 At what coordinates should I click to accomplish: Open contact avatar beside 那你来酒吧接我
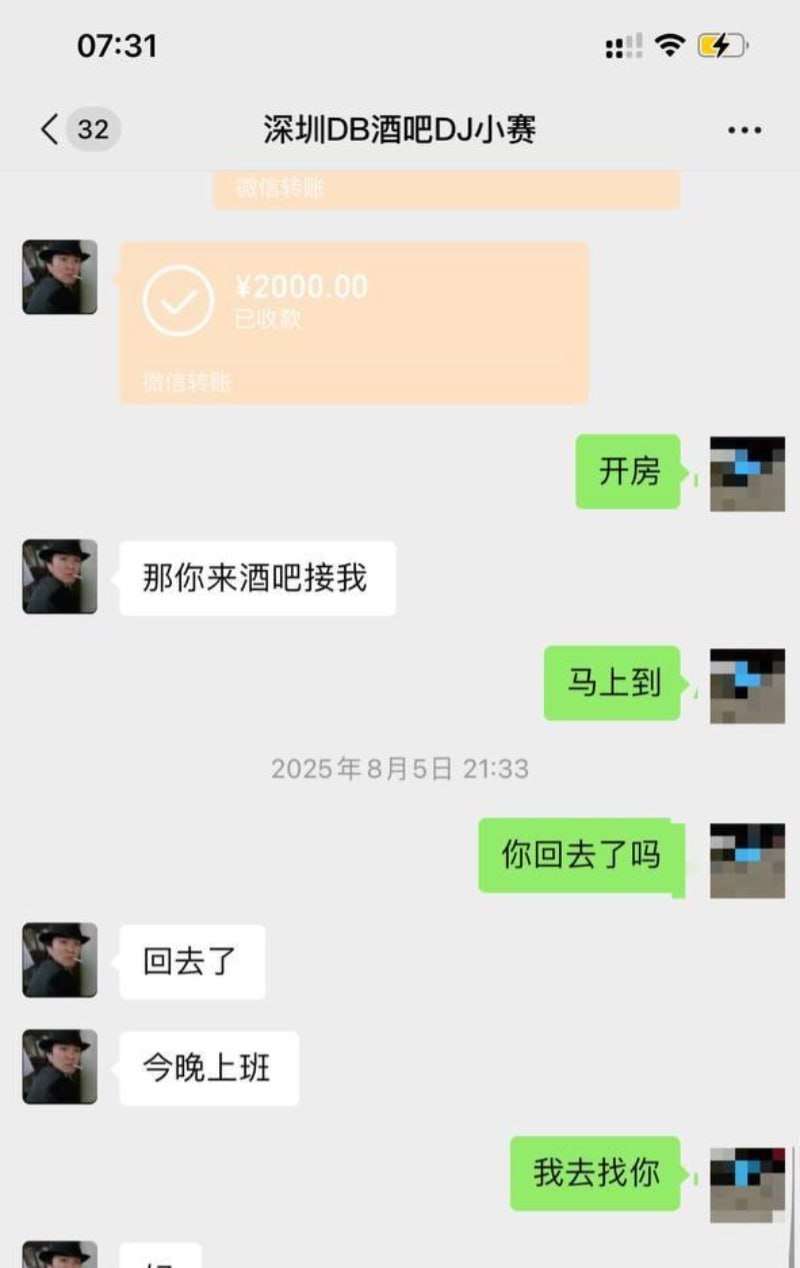[x=60, y=577]
